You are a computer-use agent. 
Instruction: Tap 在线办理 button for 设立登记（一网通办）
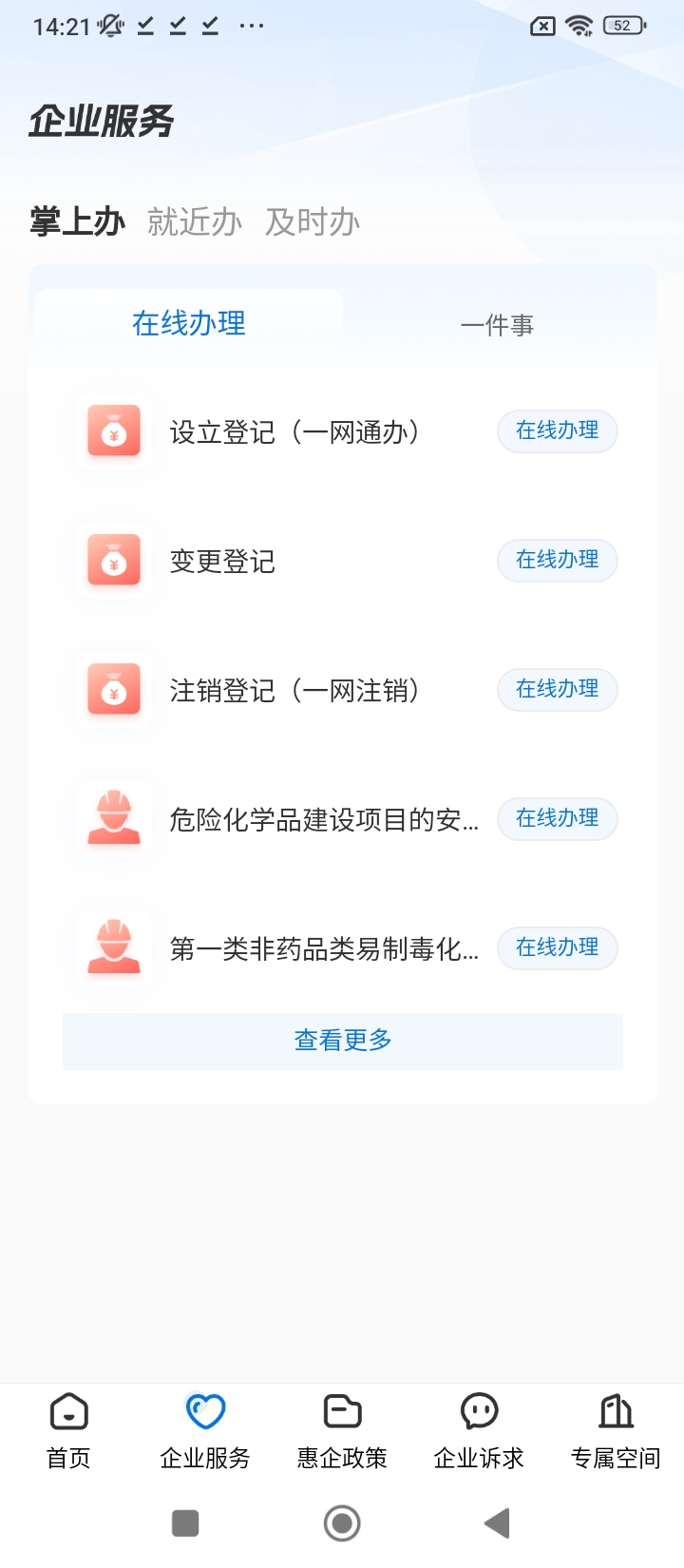point(558,430)
